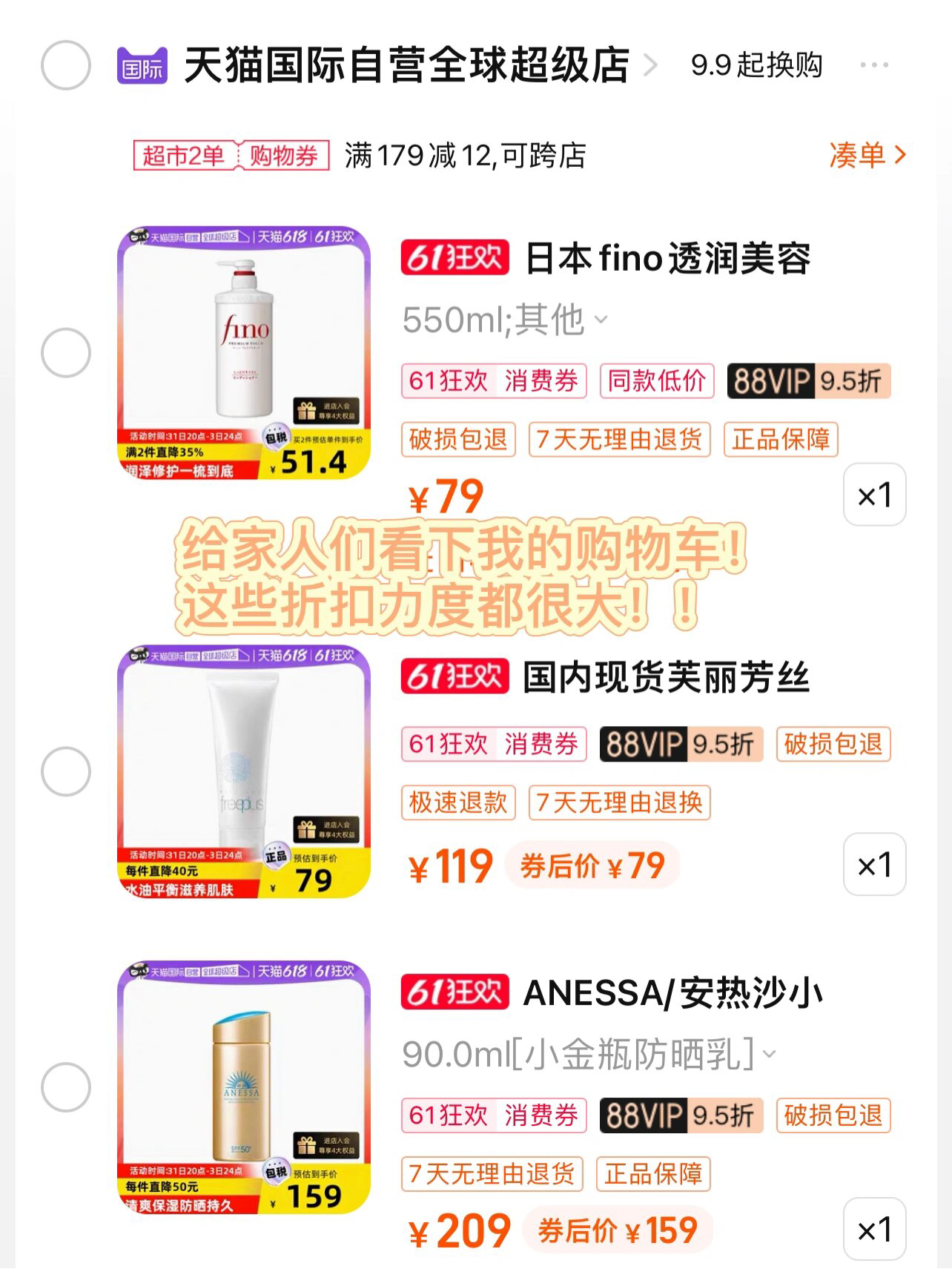
Task: Check the 国内现货芙丽芳丝 item checkbox
Action: pos(66,771)
